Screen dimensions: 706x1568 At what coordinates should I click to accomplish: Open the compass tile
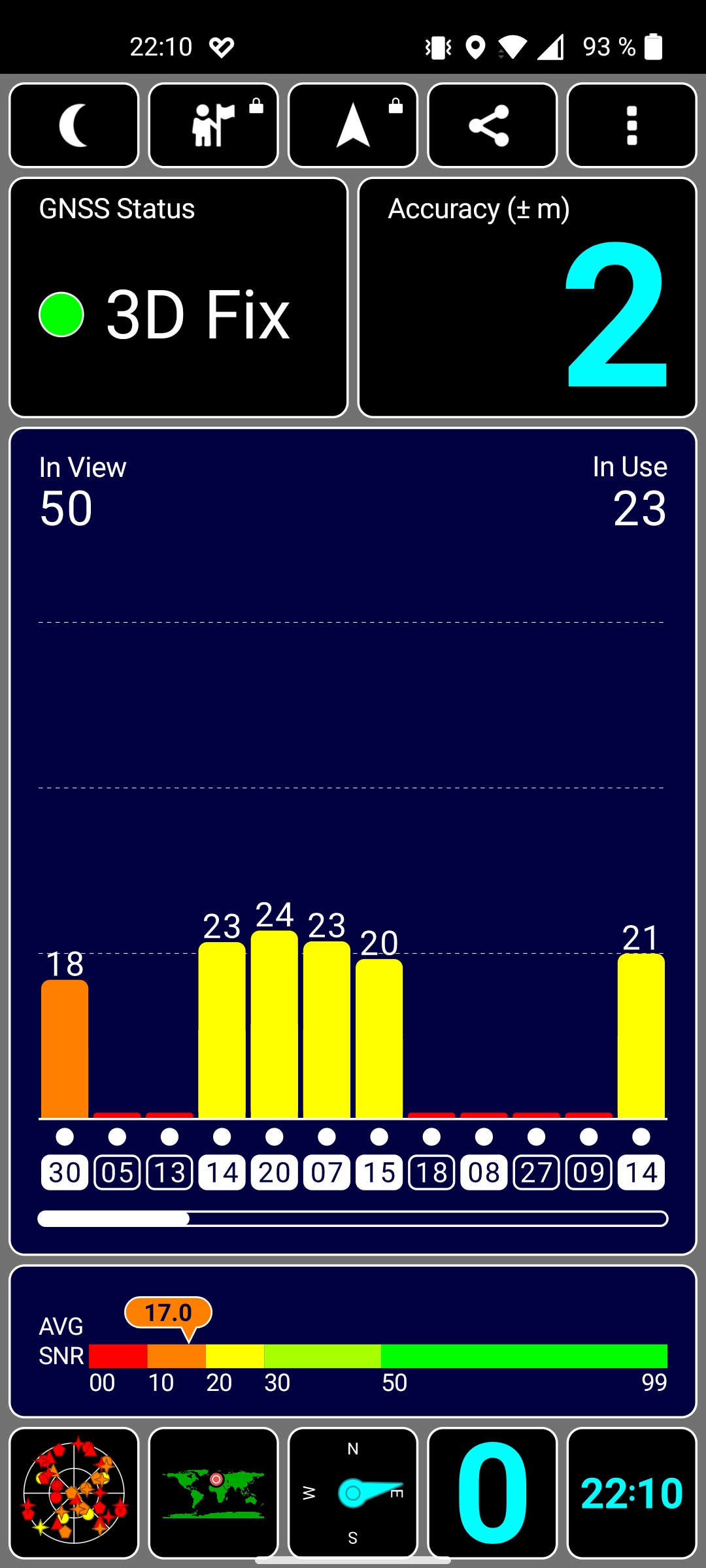tap(353, 1493)
